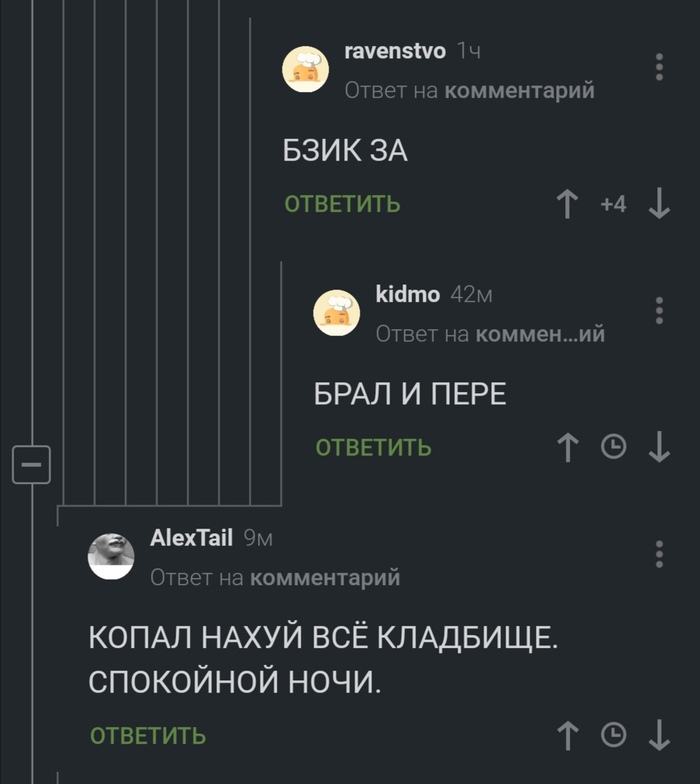The image size is (700, 784).
Task: Reply to AlexTail's comment
Action: pyautogui.click(x=148, y=736)
